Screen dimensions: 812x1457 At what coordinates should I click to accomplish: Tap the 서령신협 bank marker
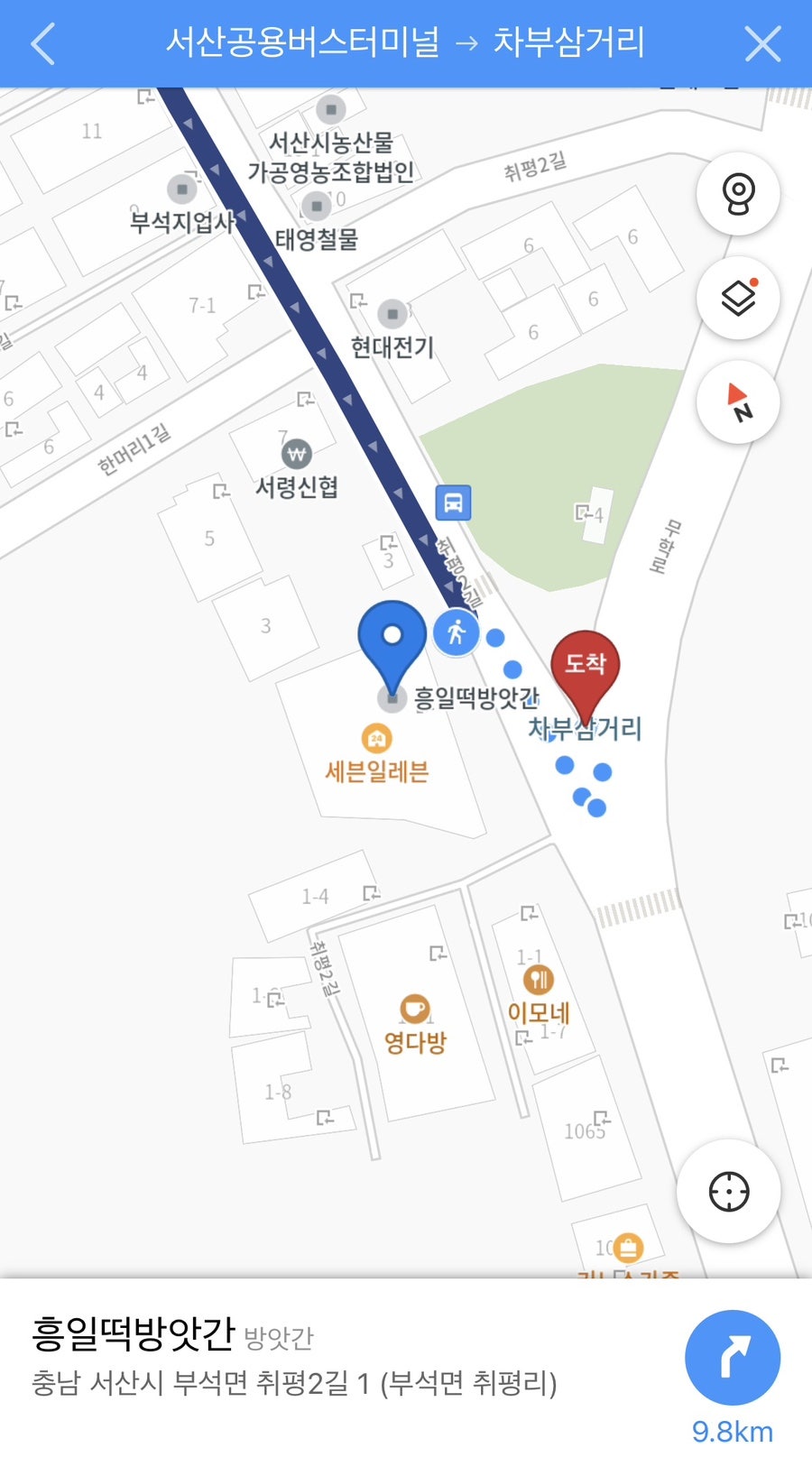(x=296, y=454)
